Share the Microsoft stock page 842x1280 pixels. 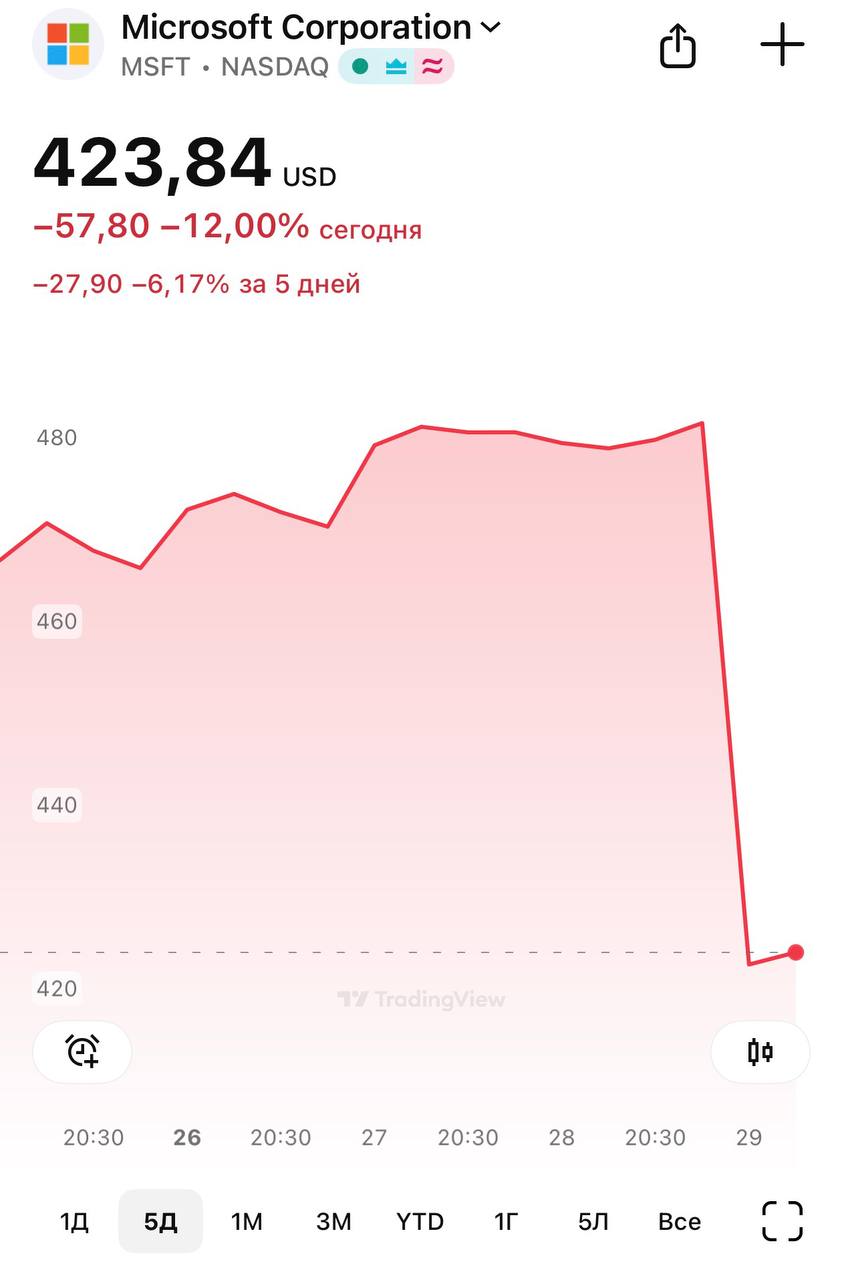click(677, 46)
